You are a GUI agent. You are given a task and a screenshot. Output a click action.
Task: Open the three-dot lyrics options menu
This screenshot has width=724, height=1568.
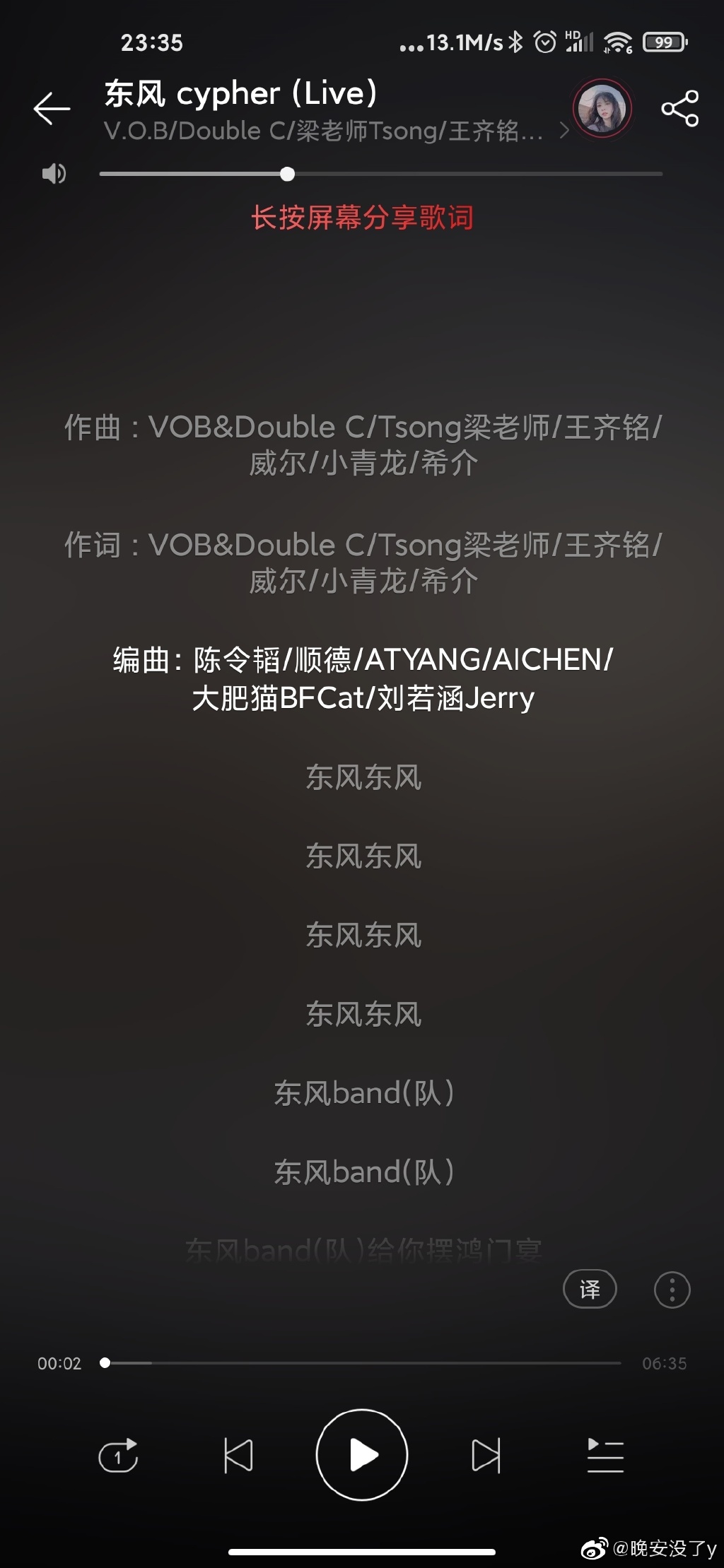672,1290
